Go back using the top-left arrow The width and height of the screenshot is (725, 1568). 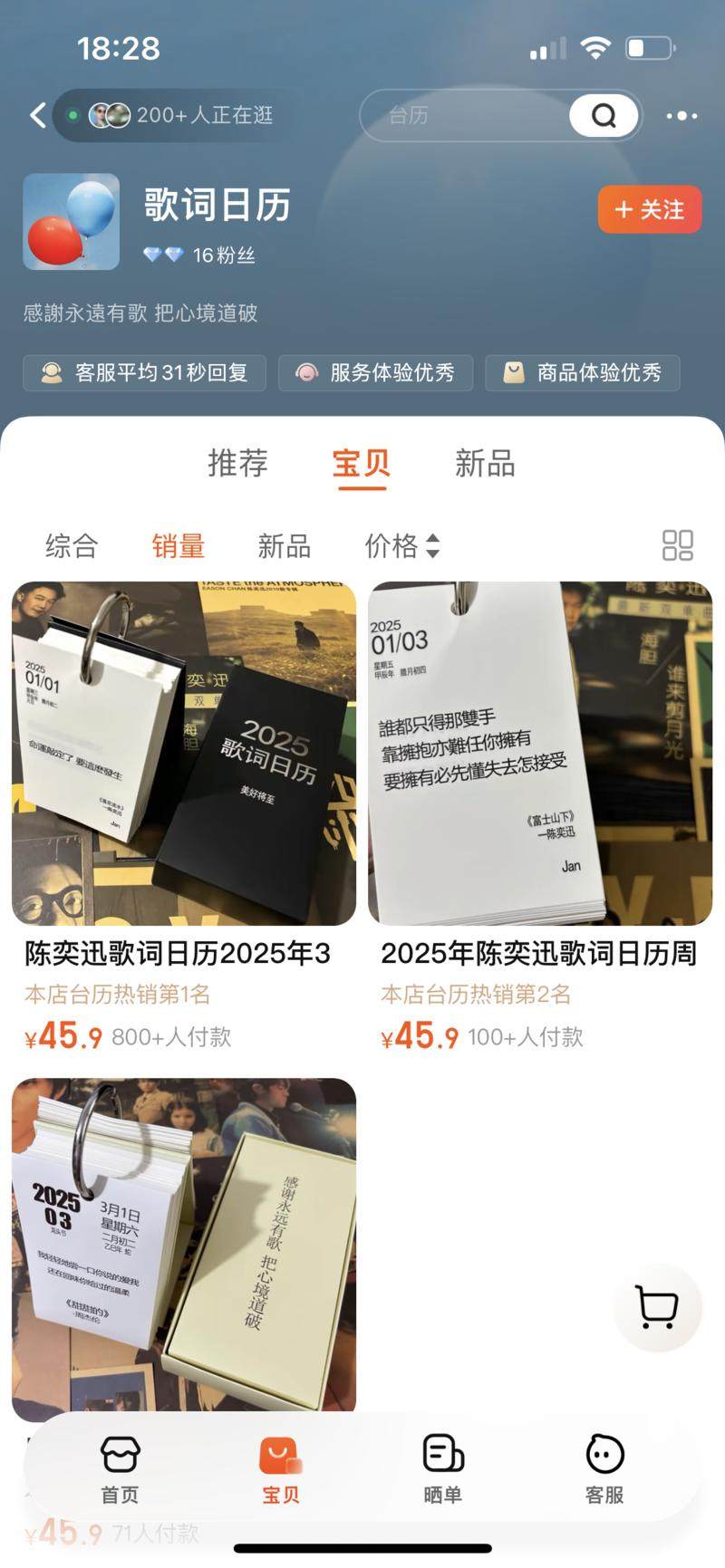tap(38, 116)
